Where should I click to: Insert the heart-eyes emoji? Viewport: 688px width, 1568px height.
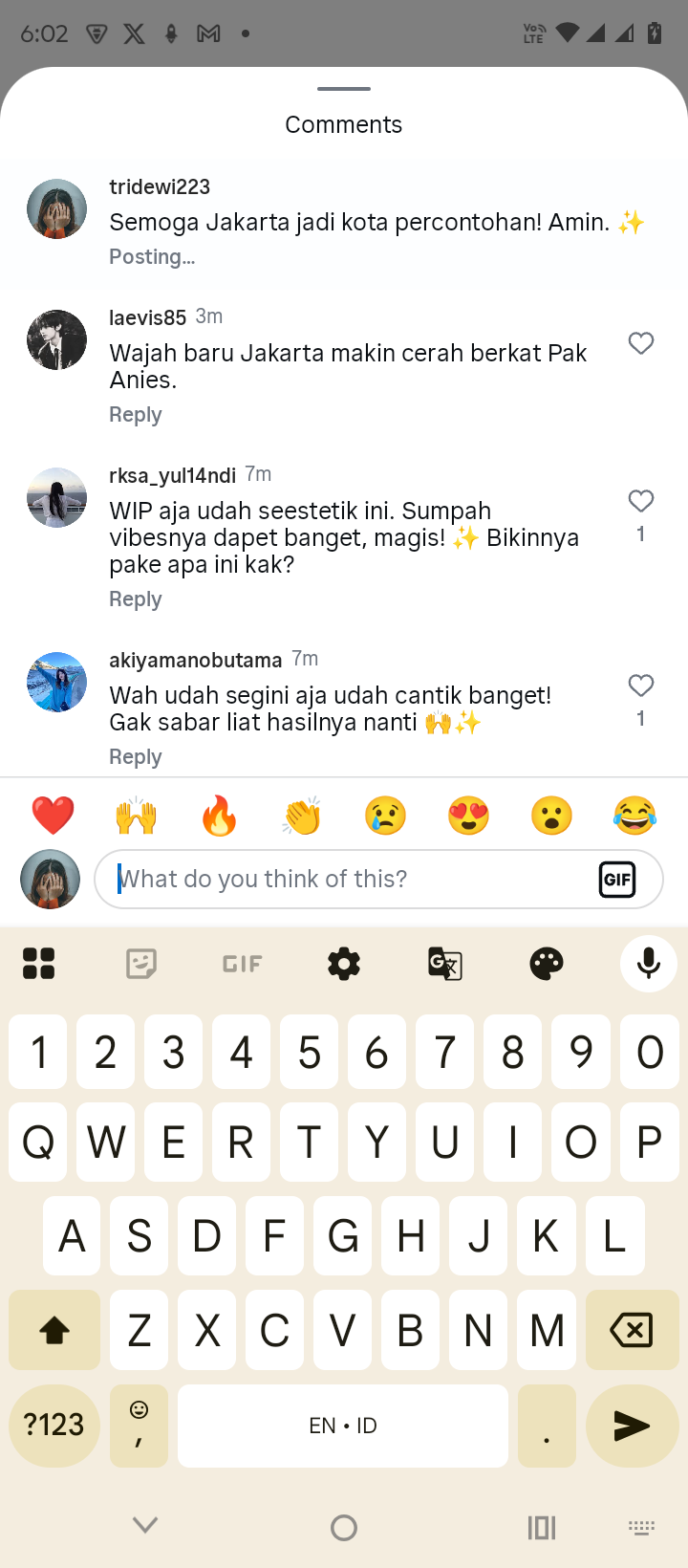(468, 816)
